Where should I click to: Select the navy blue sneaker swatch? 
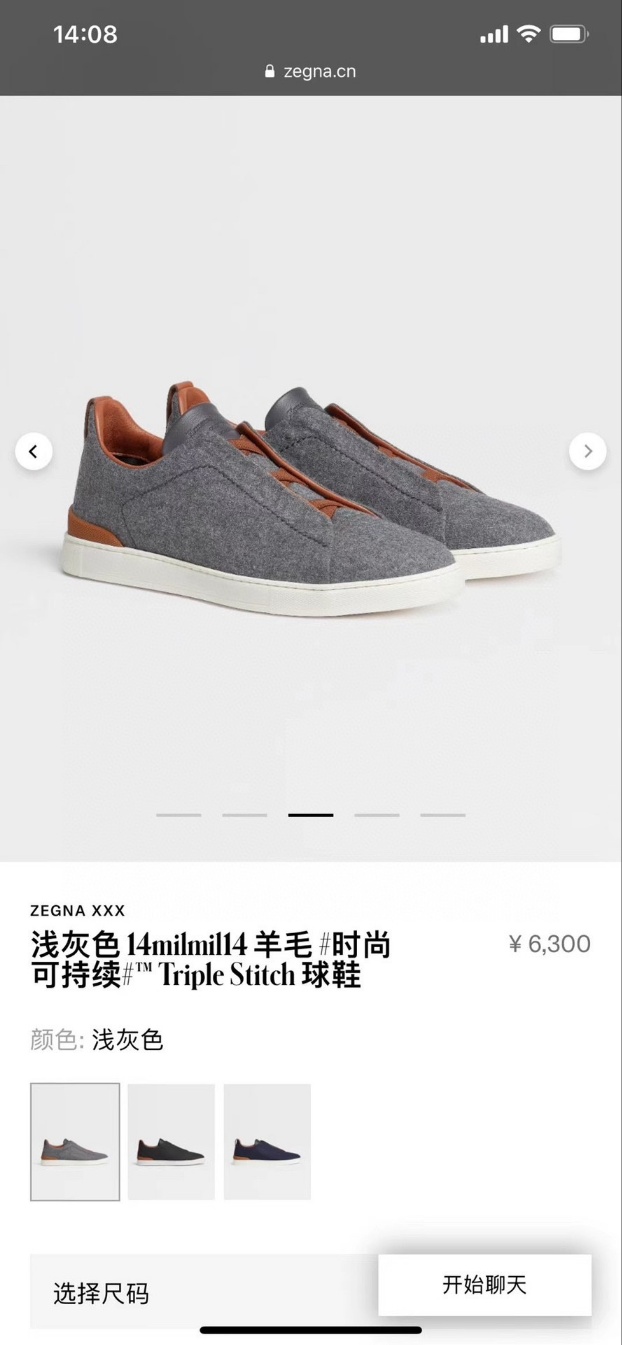(x=267, y=1142)
